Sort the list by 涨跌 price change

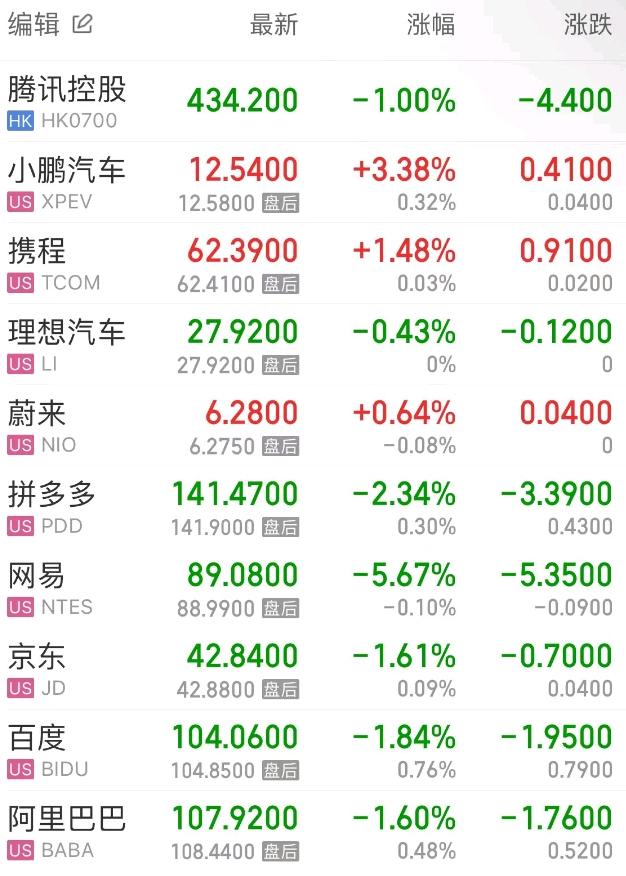point(587,26)
